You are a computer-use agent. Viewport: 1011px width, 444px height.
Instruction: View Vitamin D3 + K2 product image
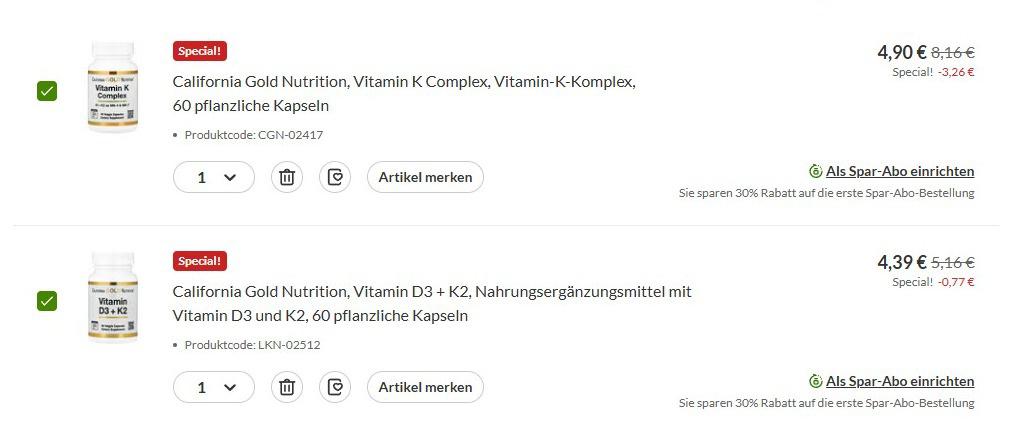pos(112,297)
